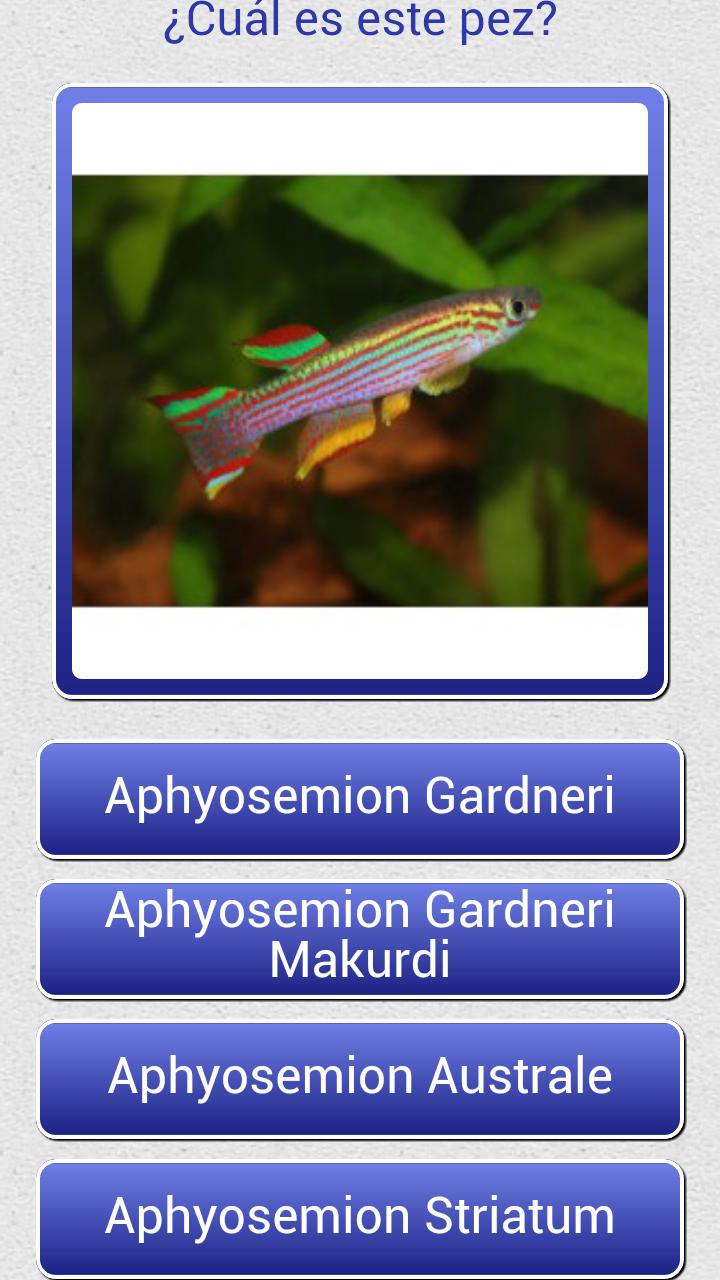720x1280 pixels.
Task: Answer with Aphyosemion Striatum
Action: [x=360, y=1218]
